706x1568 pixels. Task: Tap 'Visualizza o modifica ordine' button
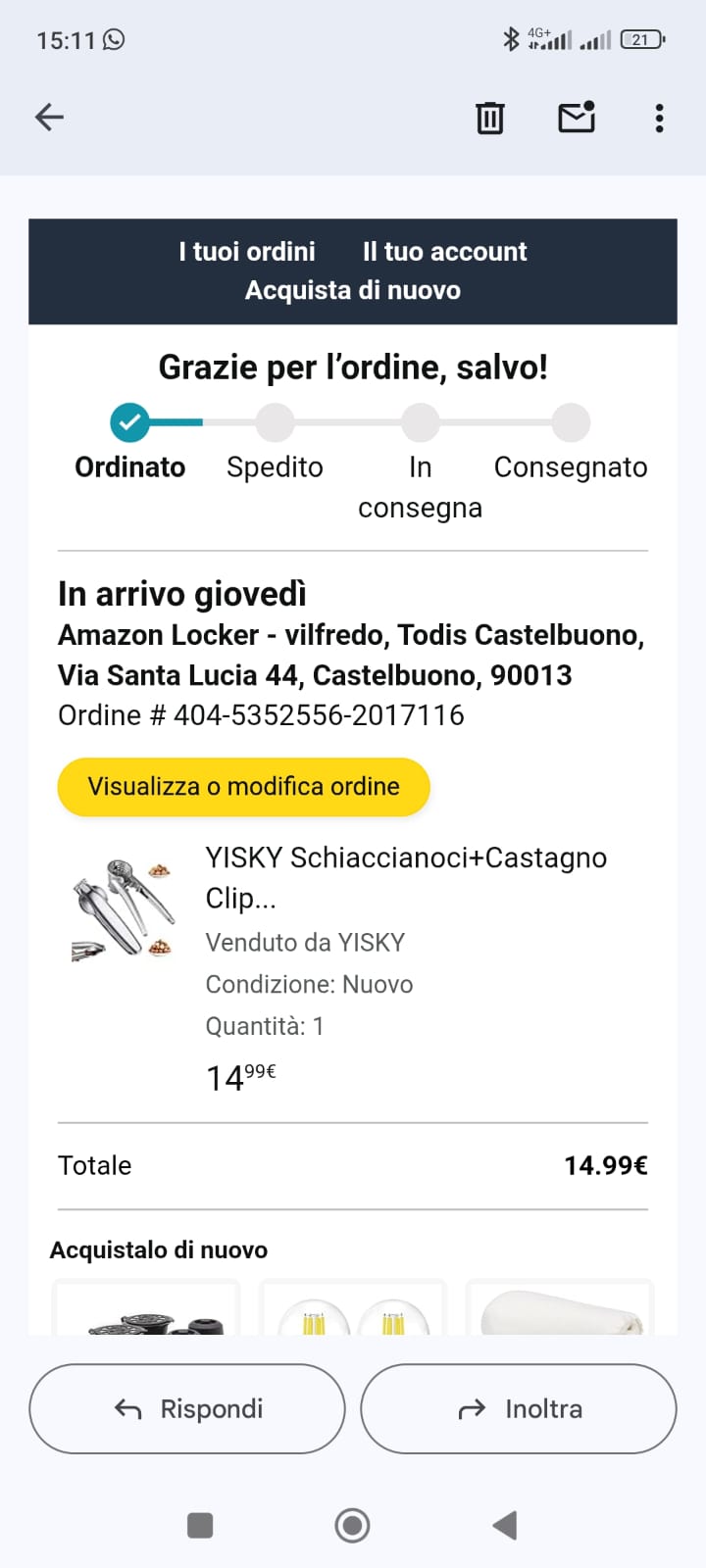click(243, 786)
